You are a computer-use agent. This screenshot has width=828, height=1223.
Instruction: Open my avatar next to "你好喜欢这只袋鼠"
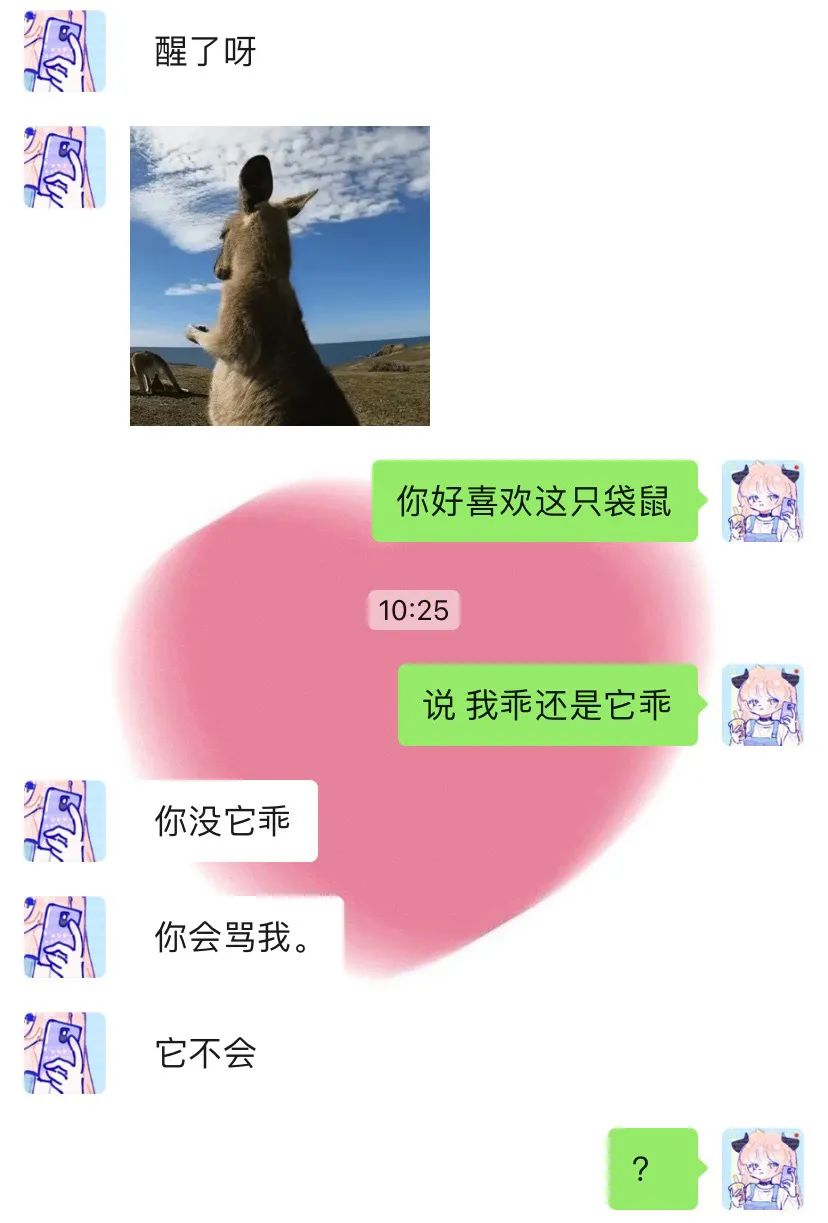(763, 501)
